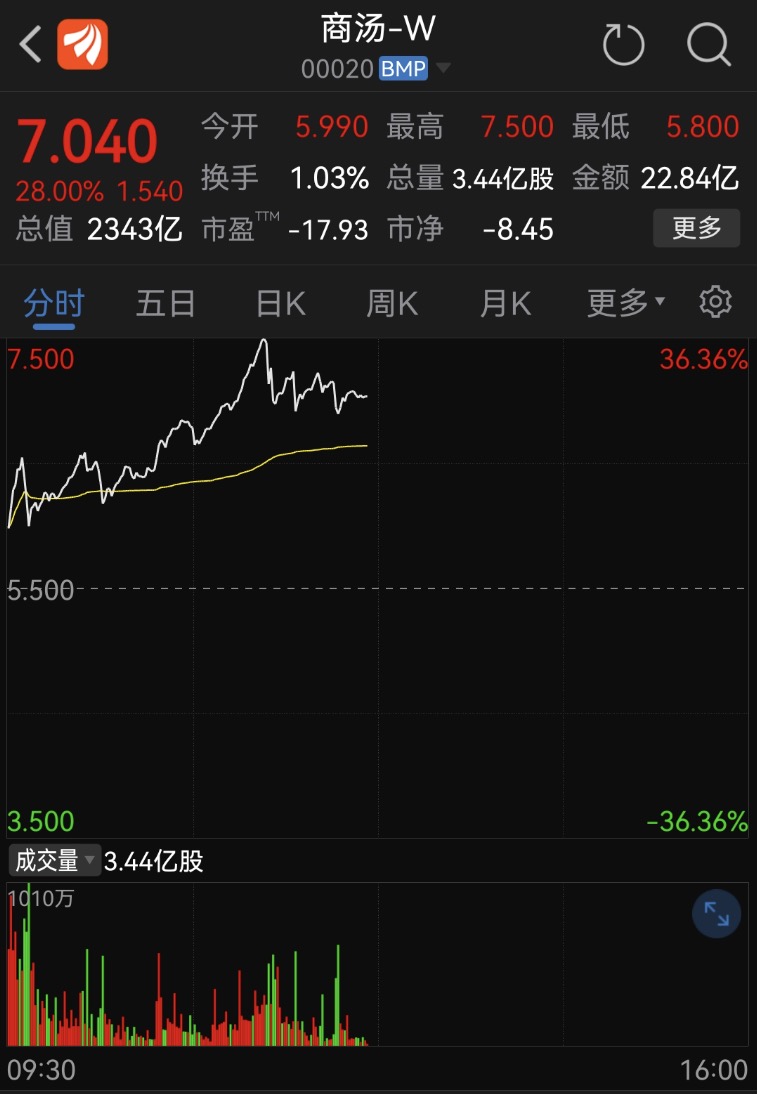Tap the 更多 details button
Screen dimensions: 758x1094
click(x=696, y=229)
